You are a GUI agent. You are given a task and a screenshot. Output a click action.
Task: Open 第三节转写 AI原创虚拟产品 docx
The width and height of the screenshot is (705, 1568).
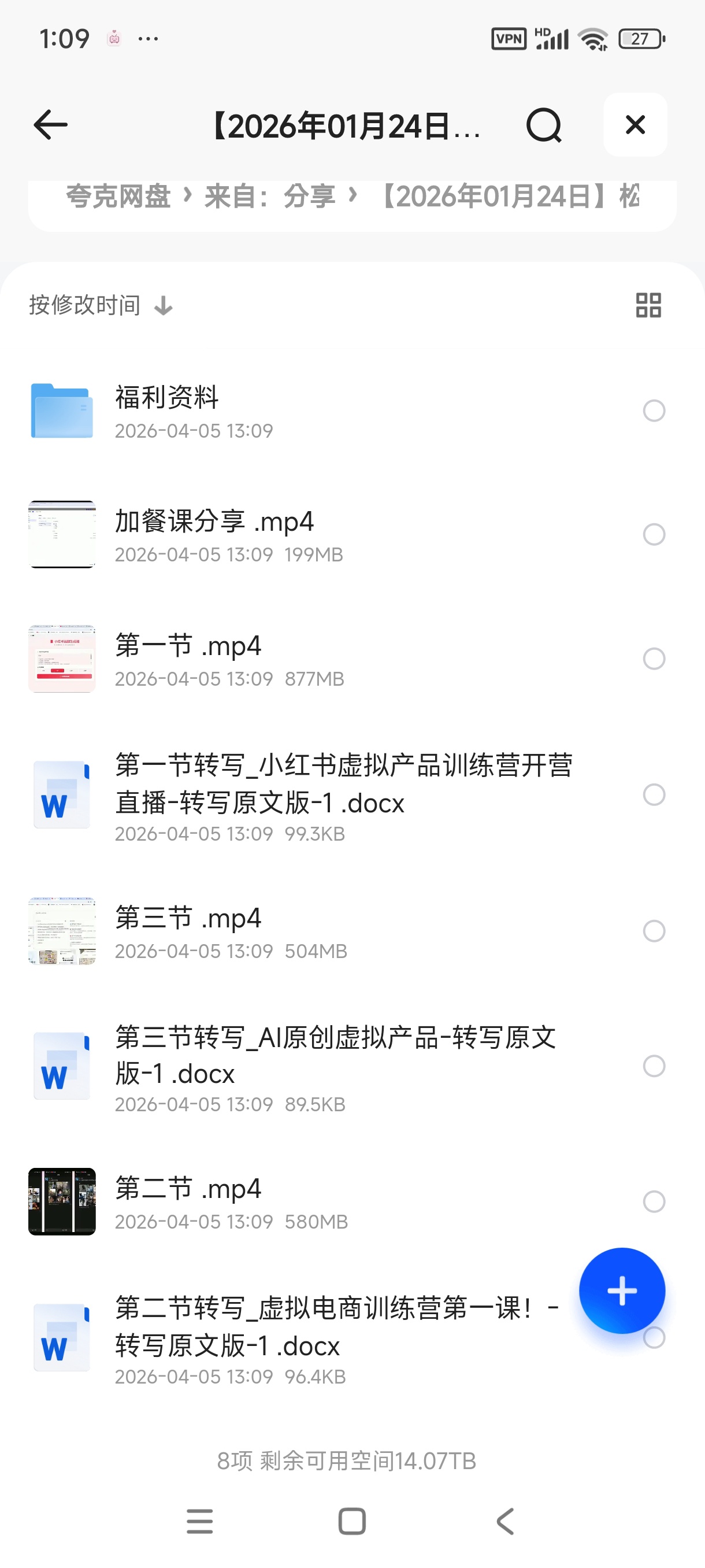pos(335,1065)
